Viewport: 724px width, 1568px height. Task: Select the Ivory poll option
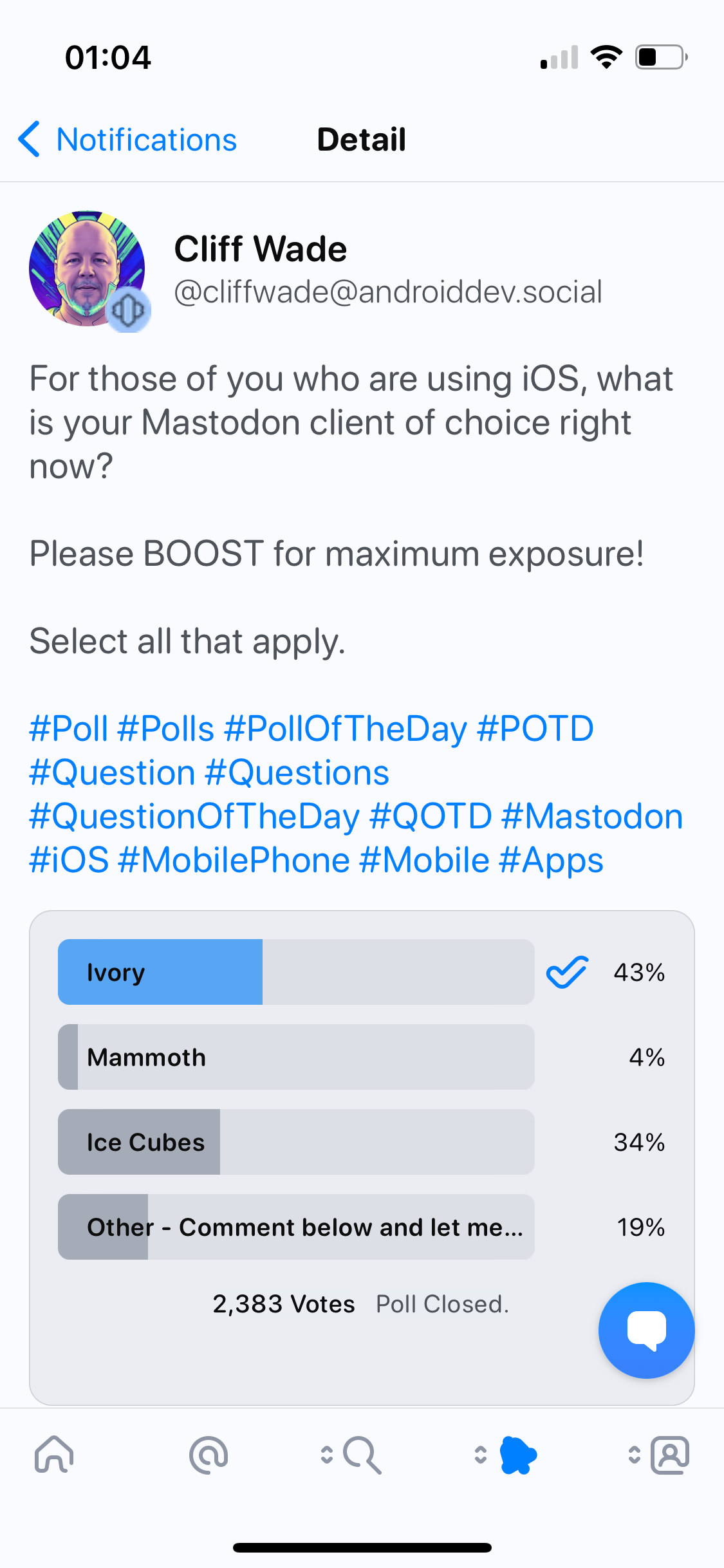coord(296,972)
